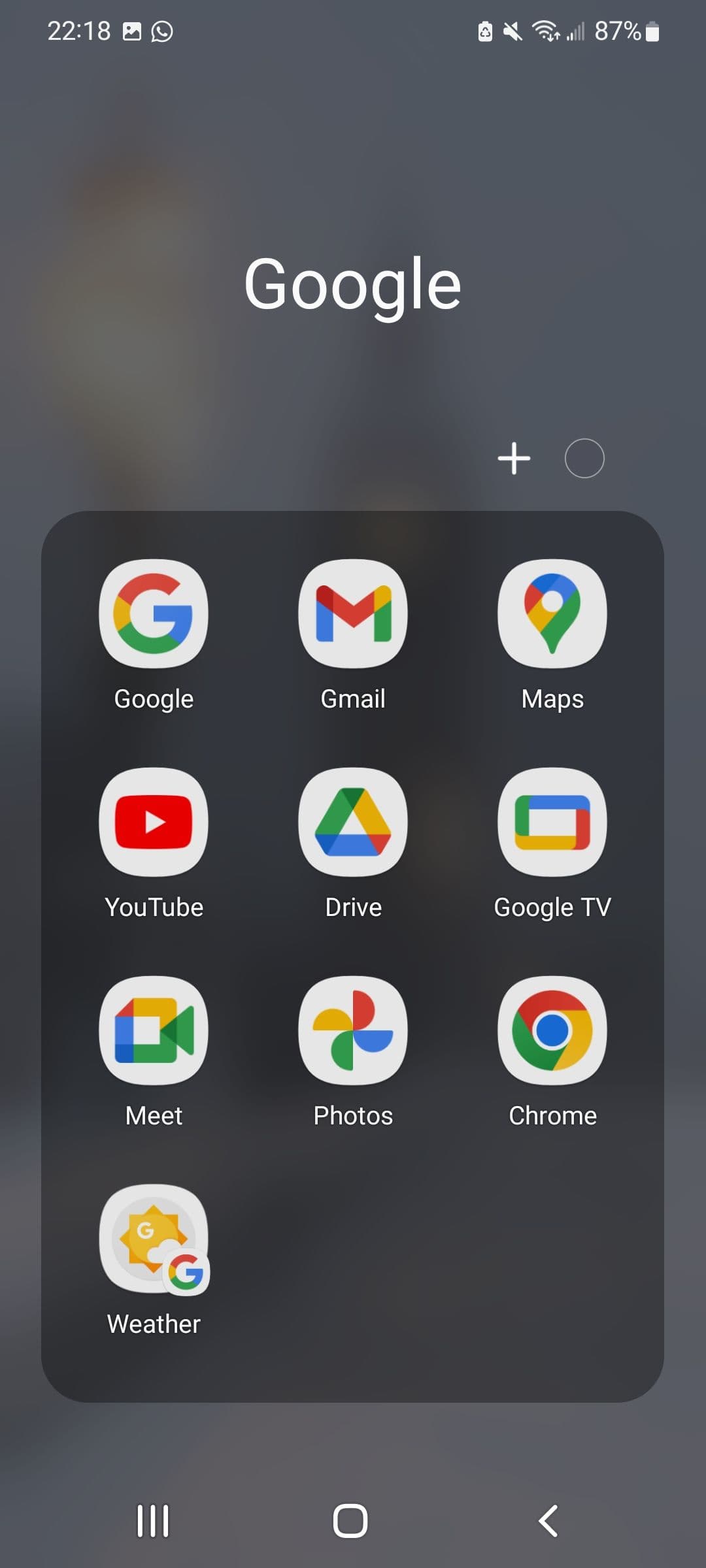The width and height of the screenshot is (706, 1568).
Task: Launch Google TV
Action: (552, 822)
